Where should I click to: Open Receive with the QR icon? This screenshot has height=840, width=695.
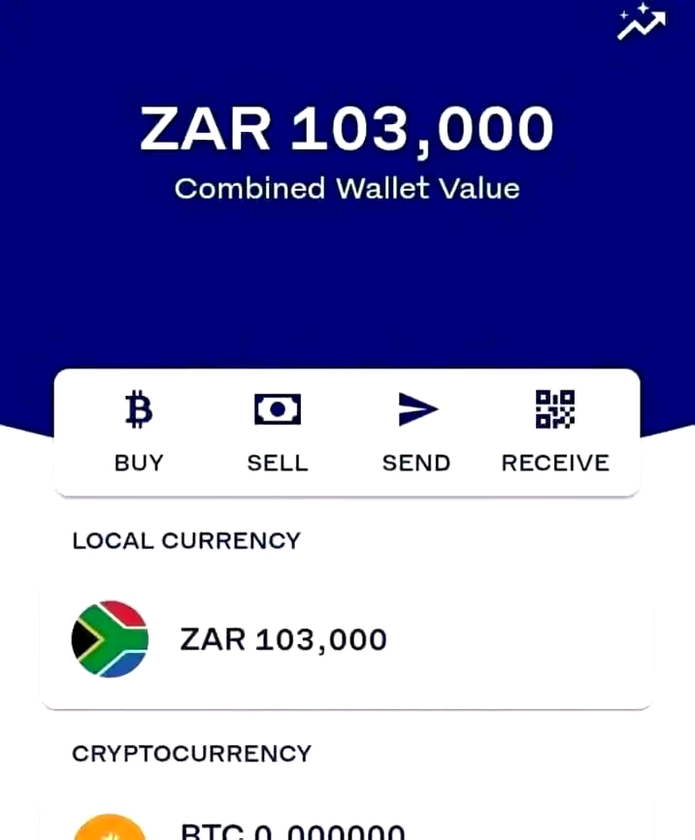[555, 431]
